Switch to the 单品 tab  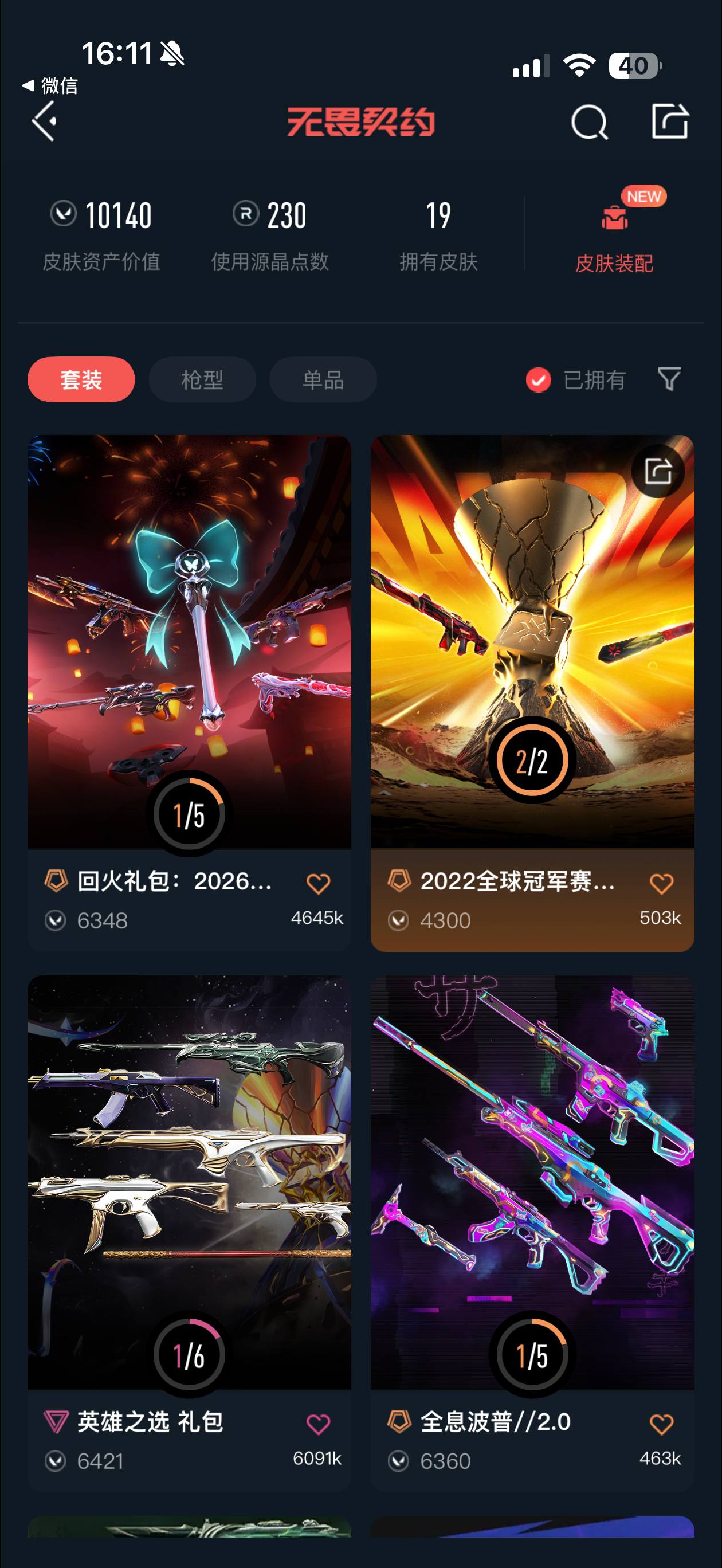tap(323, 379)
